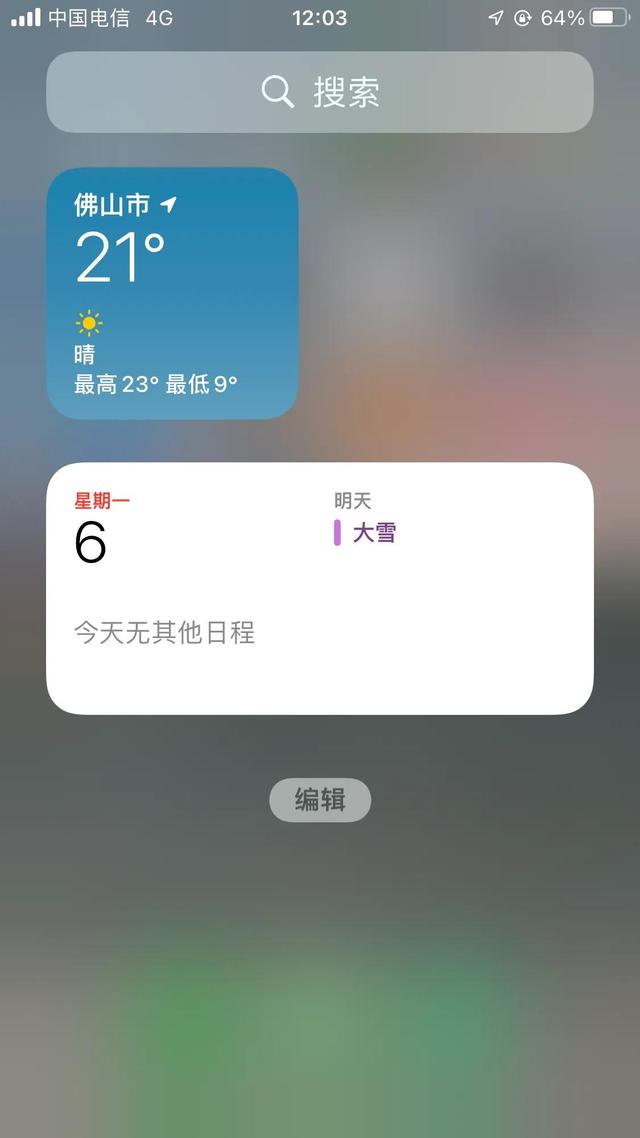The image size is (640, 1138).
Task: Open the 佛山市 weather widget
Action: (172, 293)
